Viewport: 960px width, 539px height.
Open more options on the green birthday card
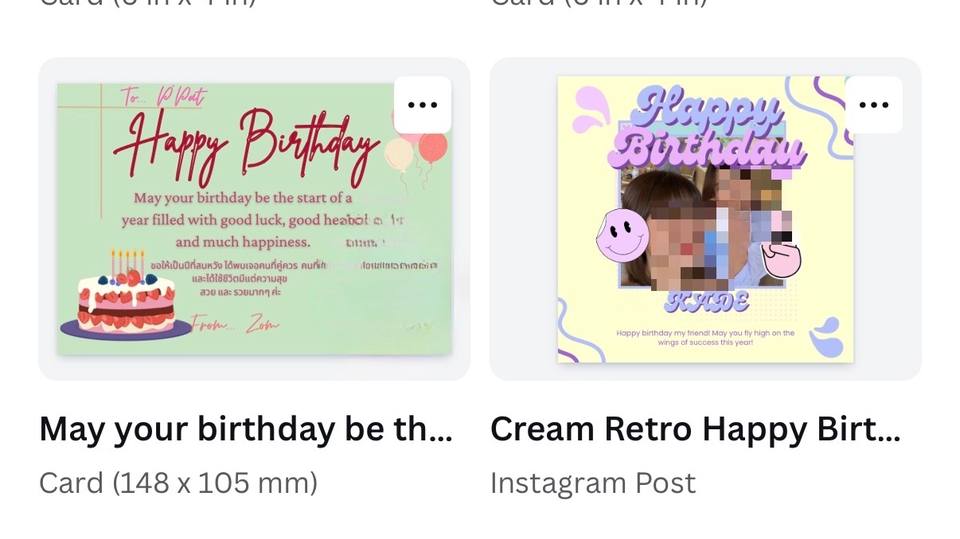tap(422, 105)
